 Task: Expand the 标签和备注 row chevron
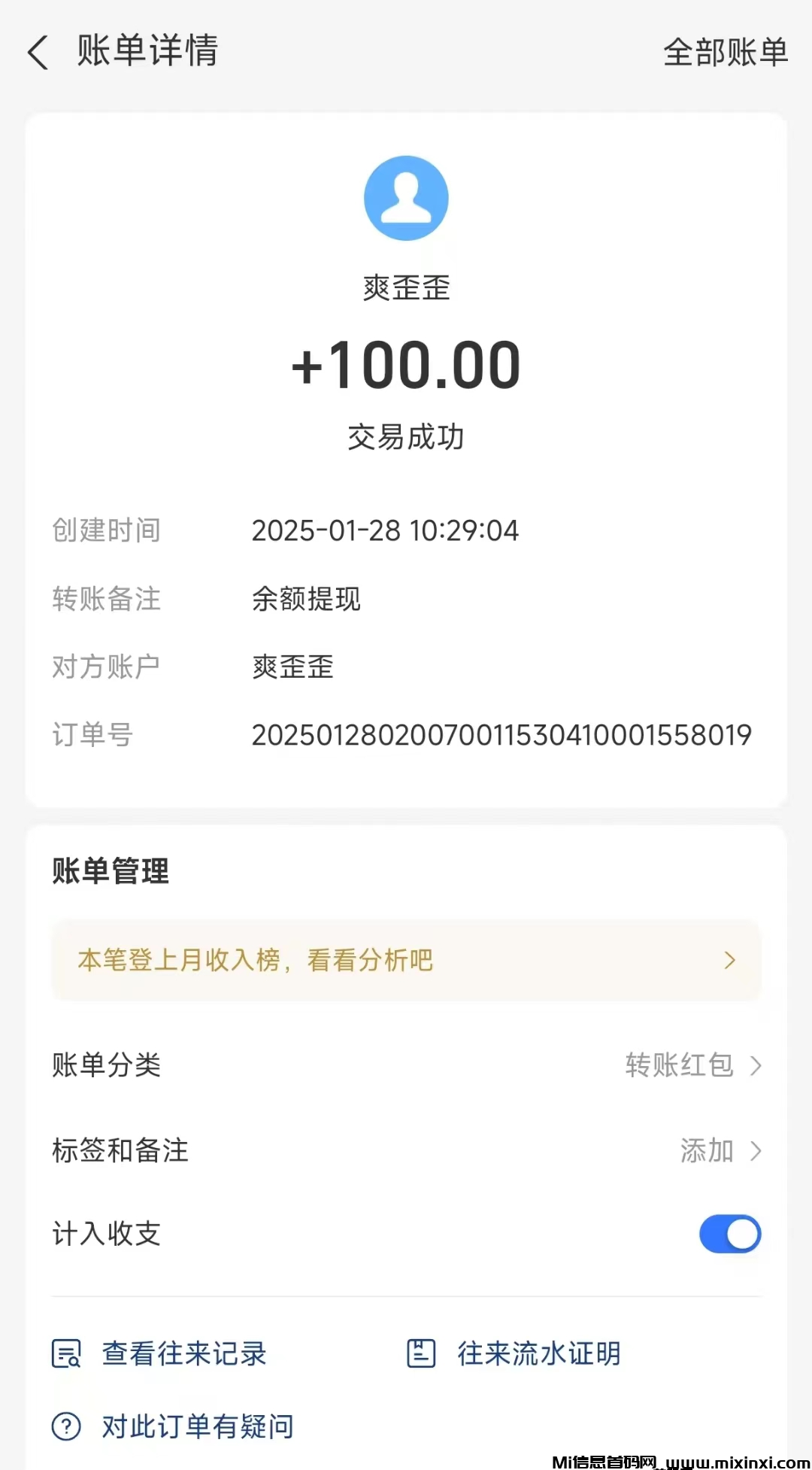tap(756, 1150)
